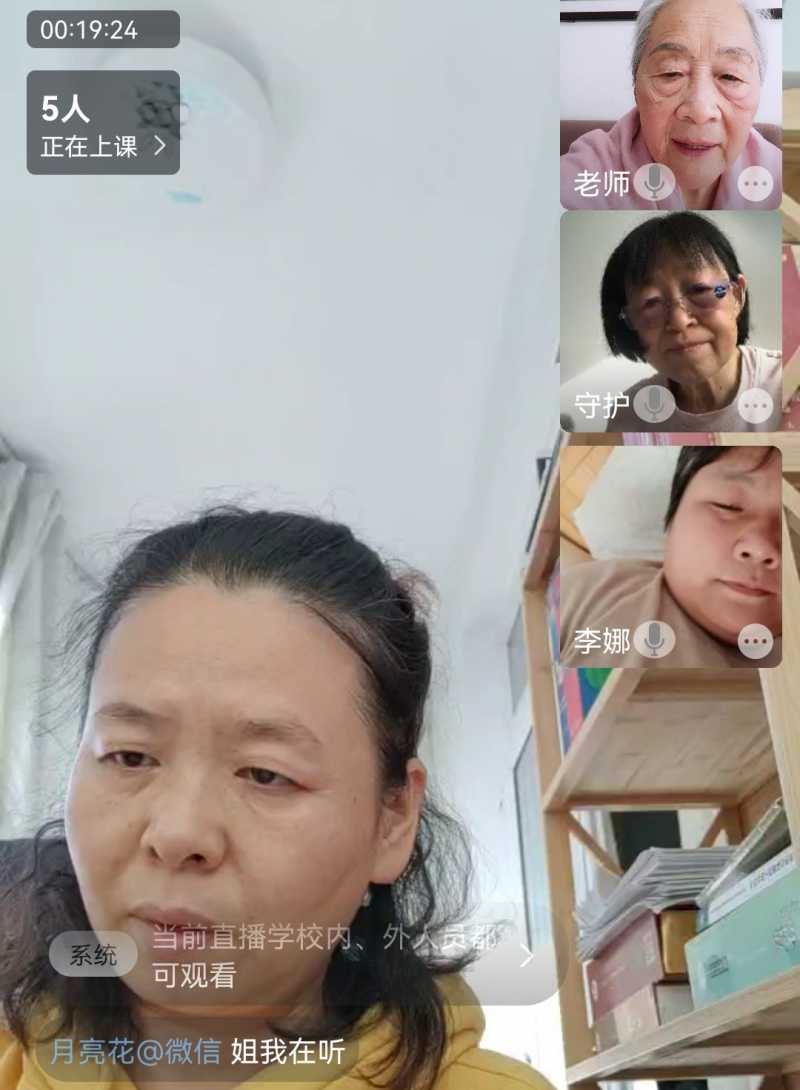Open the 5人 正在上课 participants panel

pos(103,123)
